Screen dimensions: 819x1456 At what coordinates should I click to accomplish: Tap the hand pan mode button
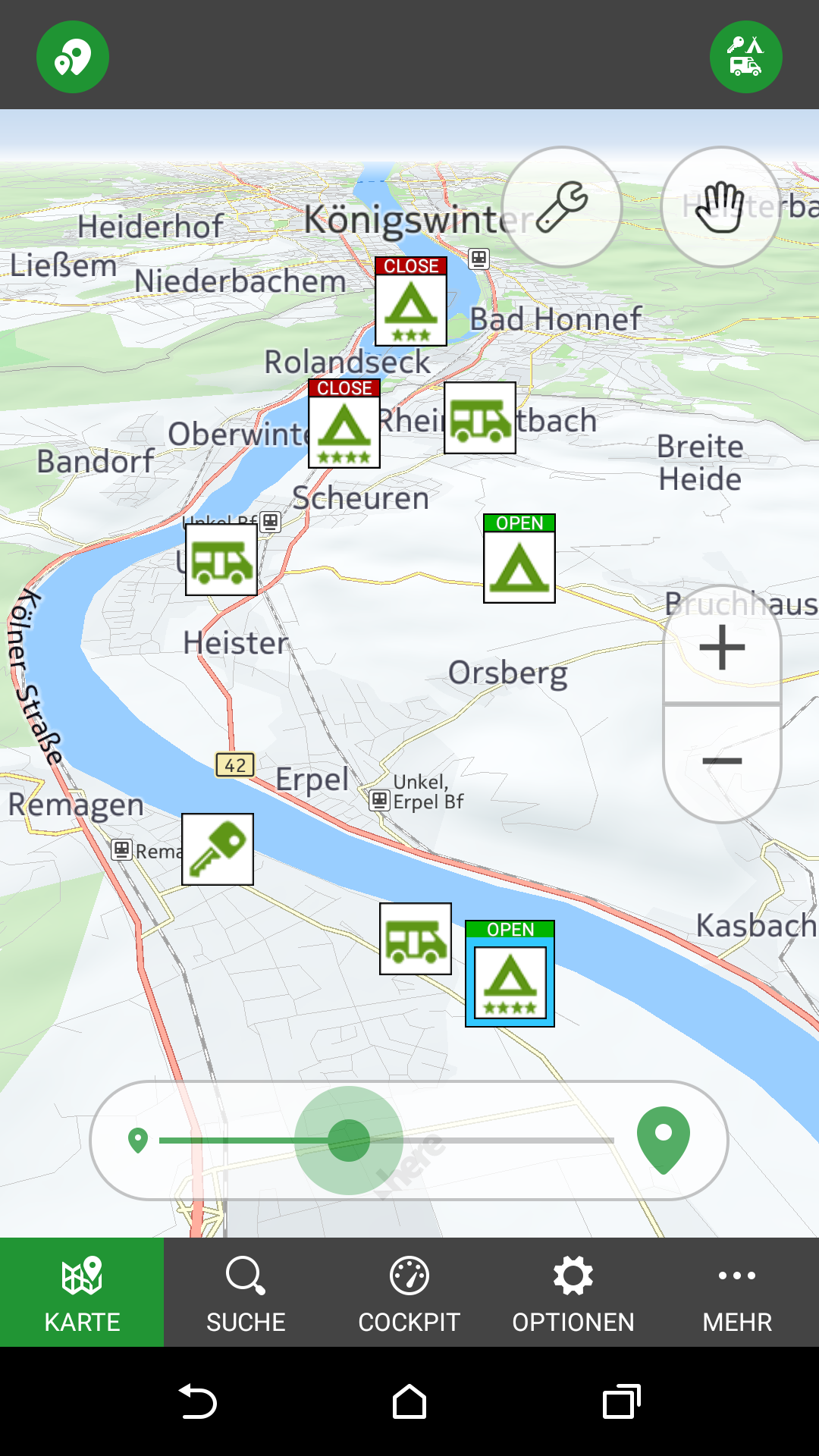(x=720, y=206)
